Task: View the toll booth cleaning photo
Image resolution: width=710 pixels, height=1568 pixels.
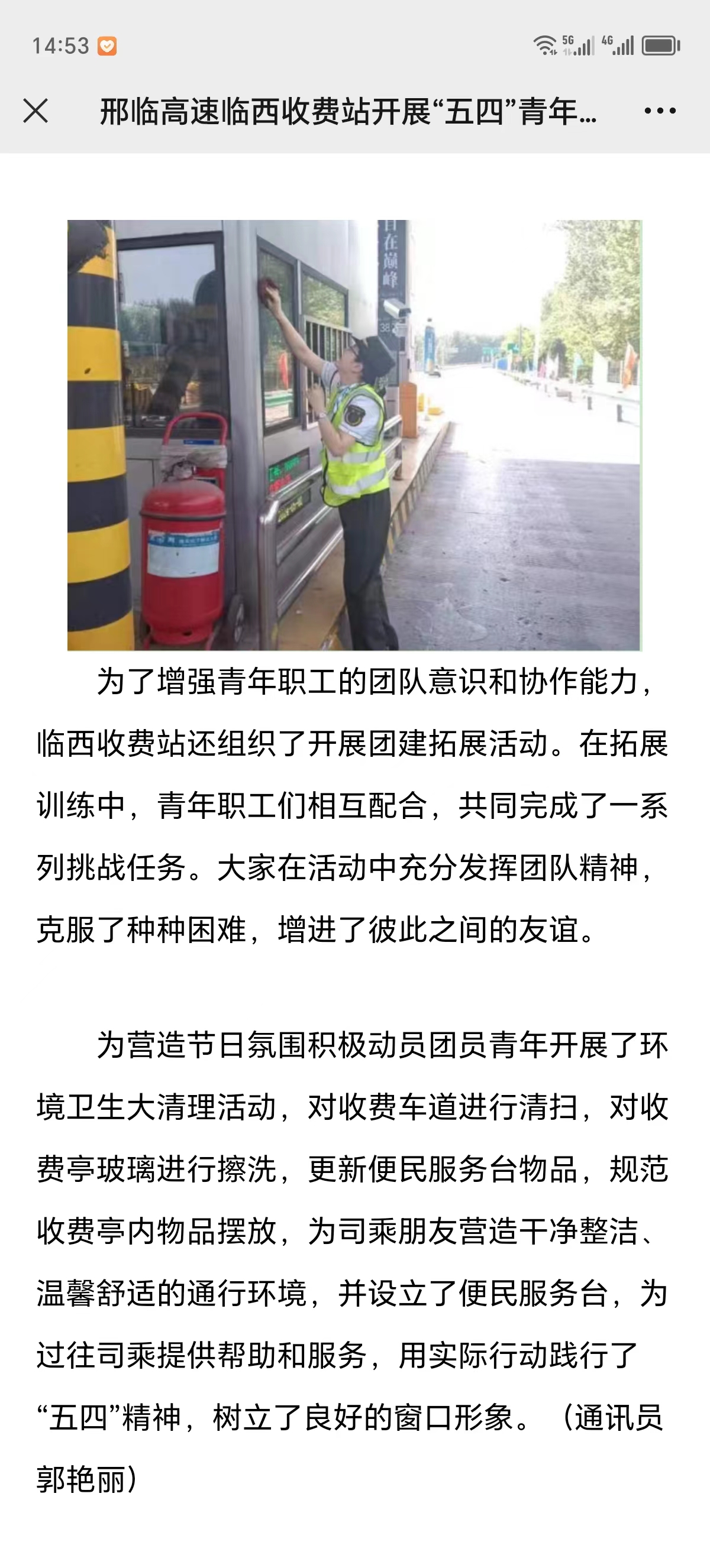Action: tap(354, 435)
